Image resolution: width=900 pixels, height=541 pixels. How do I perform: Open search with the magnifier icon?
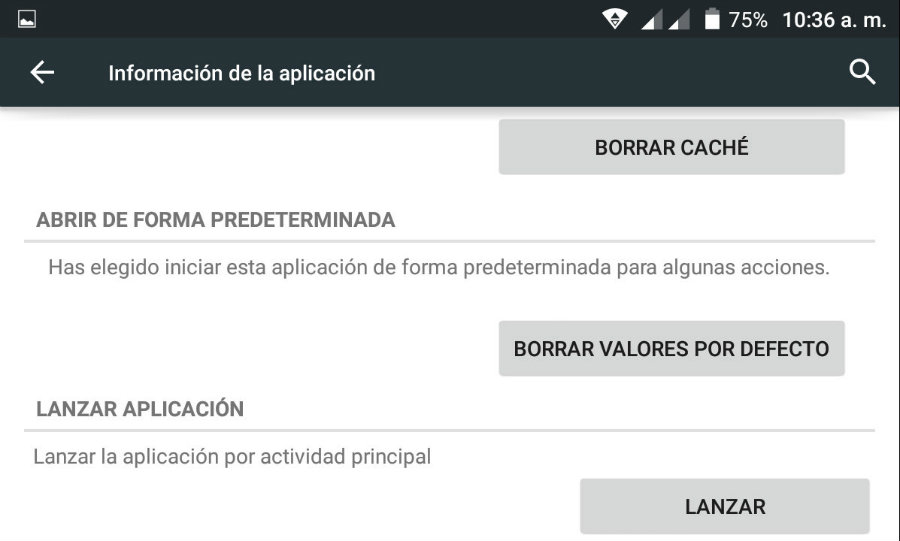tap(861, 72)
